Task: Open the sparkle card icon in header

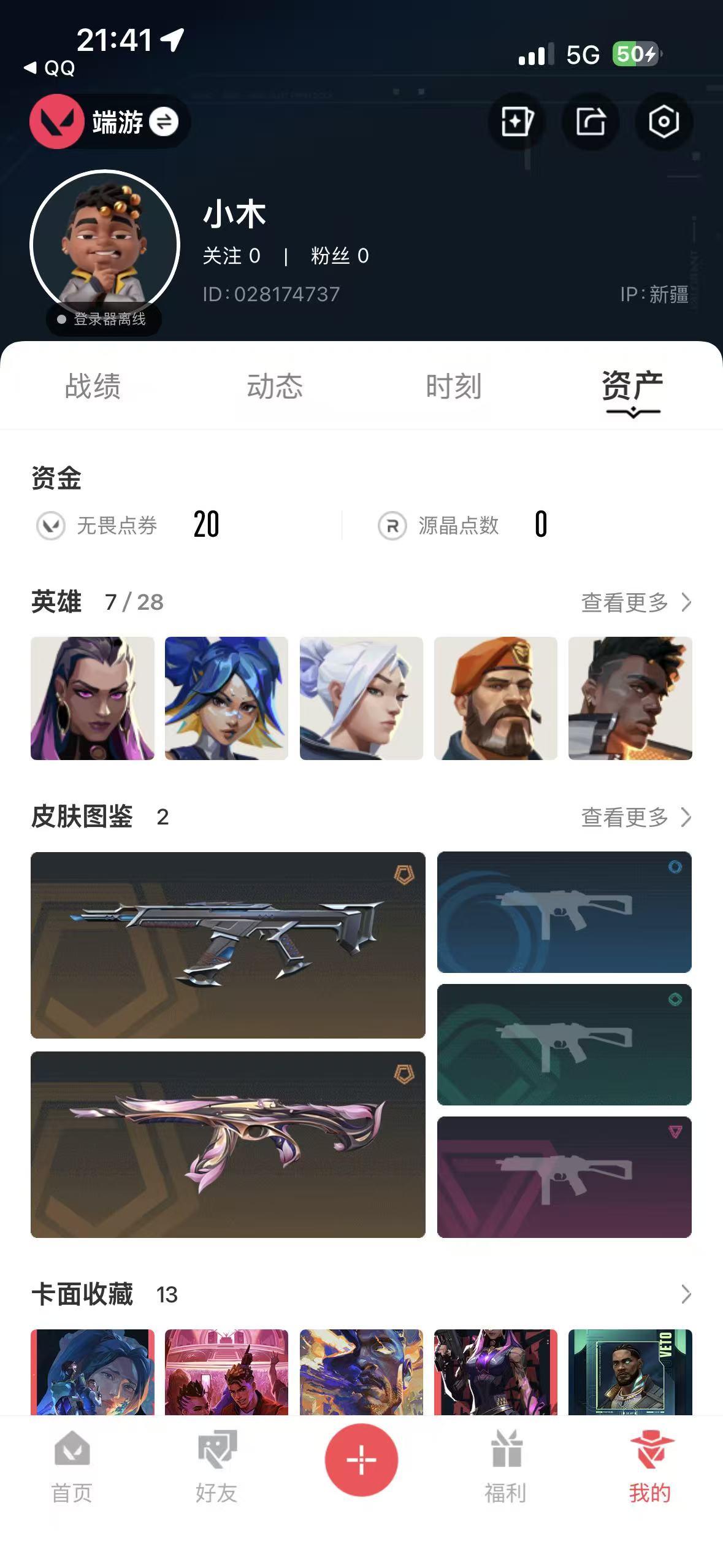Action: pos(516,121)
